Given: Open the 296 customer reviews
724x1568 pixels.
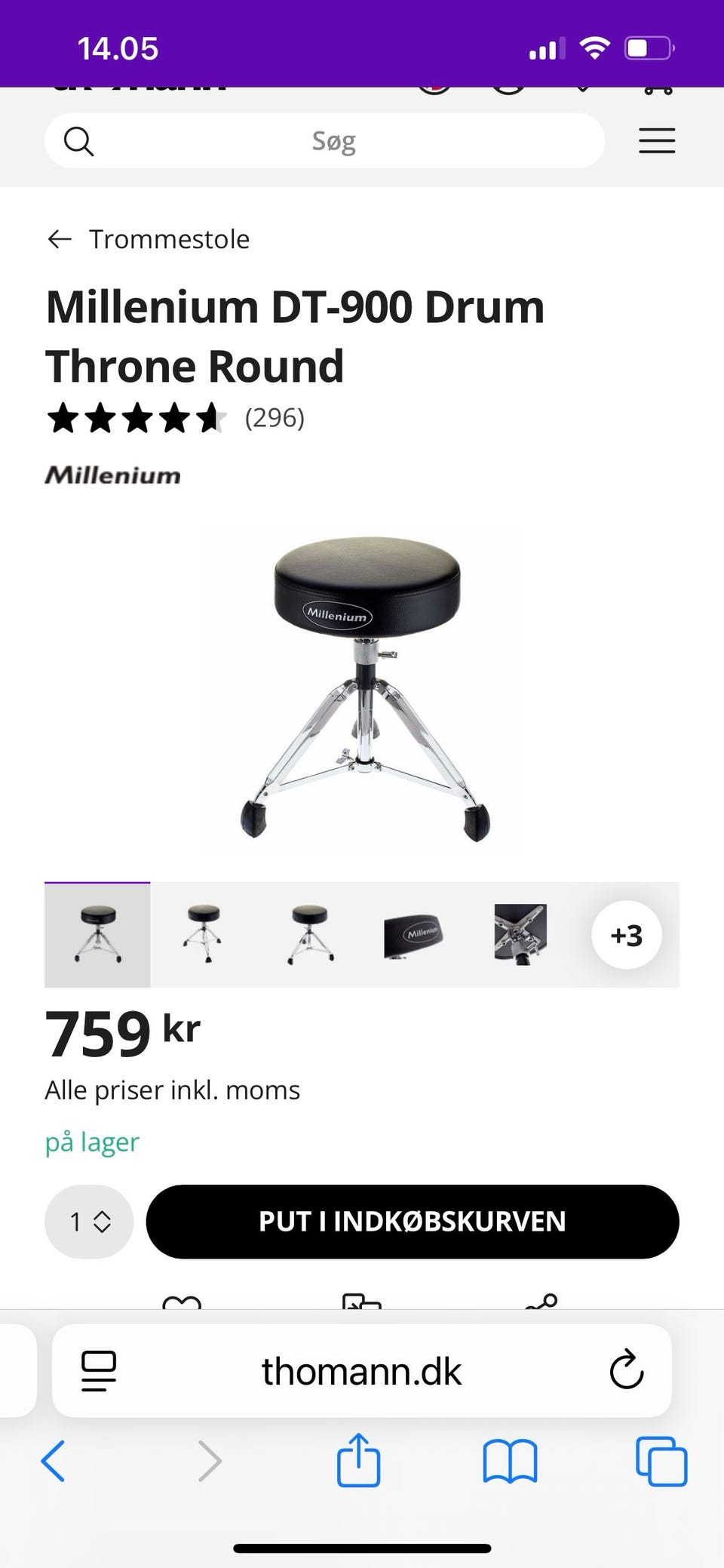Looking at the screenshot, I should pyautogui.click(x=274, y=417).
